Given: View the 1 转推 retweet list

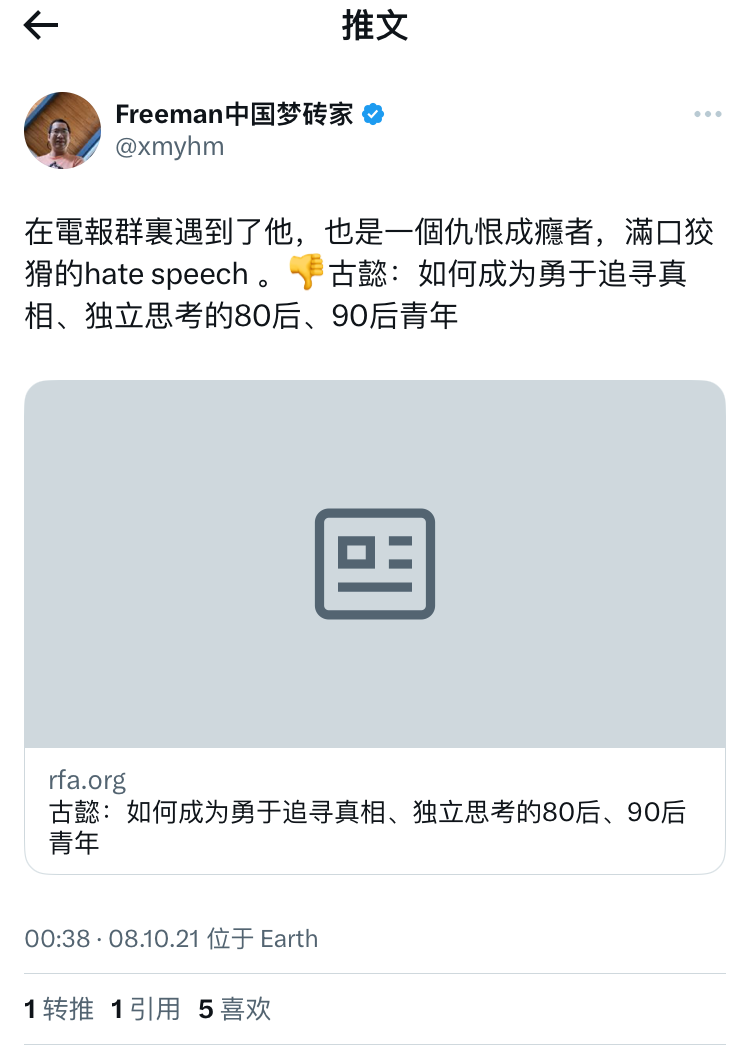Looking at the screenshot, I should click(x=59, y=1009).
